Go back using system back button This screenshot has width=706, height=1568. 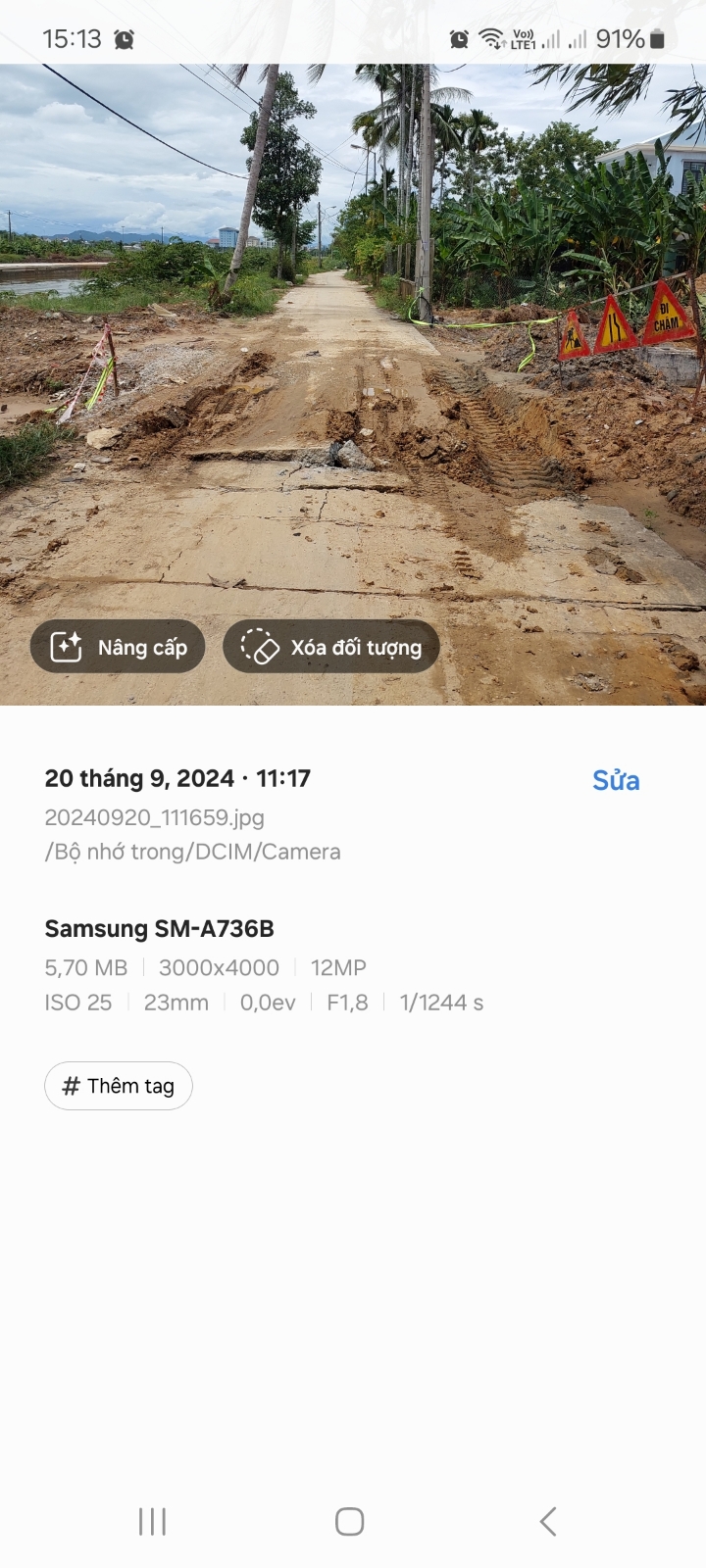click(x=548, y=1521)
